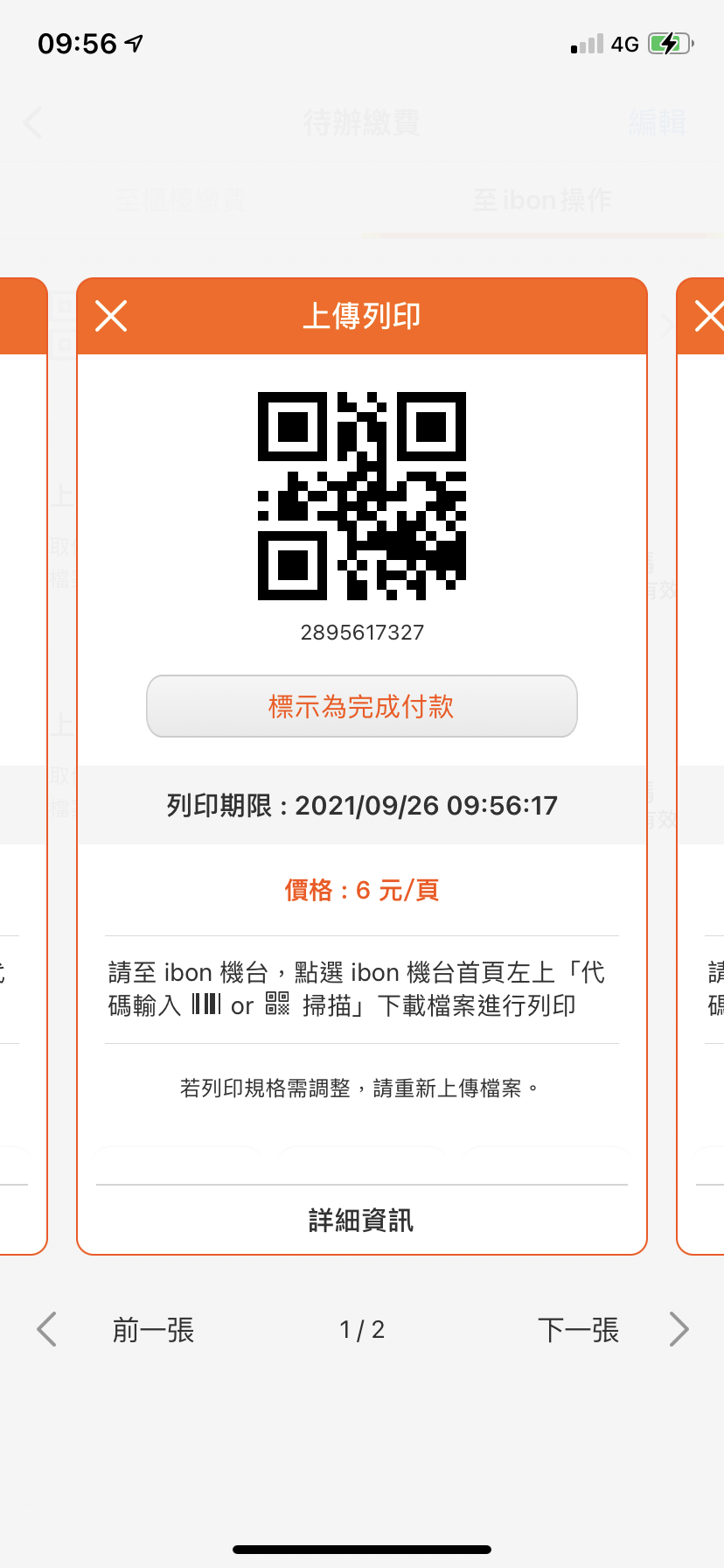Tap the right arrow next to 下一張
This screenshot has width=724, height=1568.
[x=679, y=1329]
